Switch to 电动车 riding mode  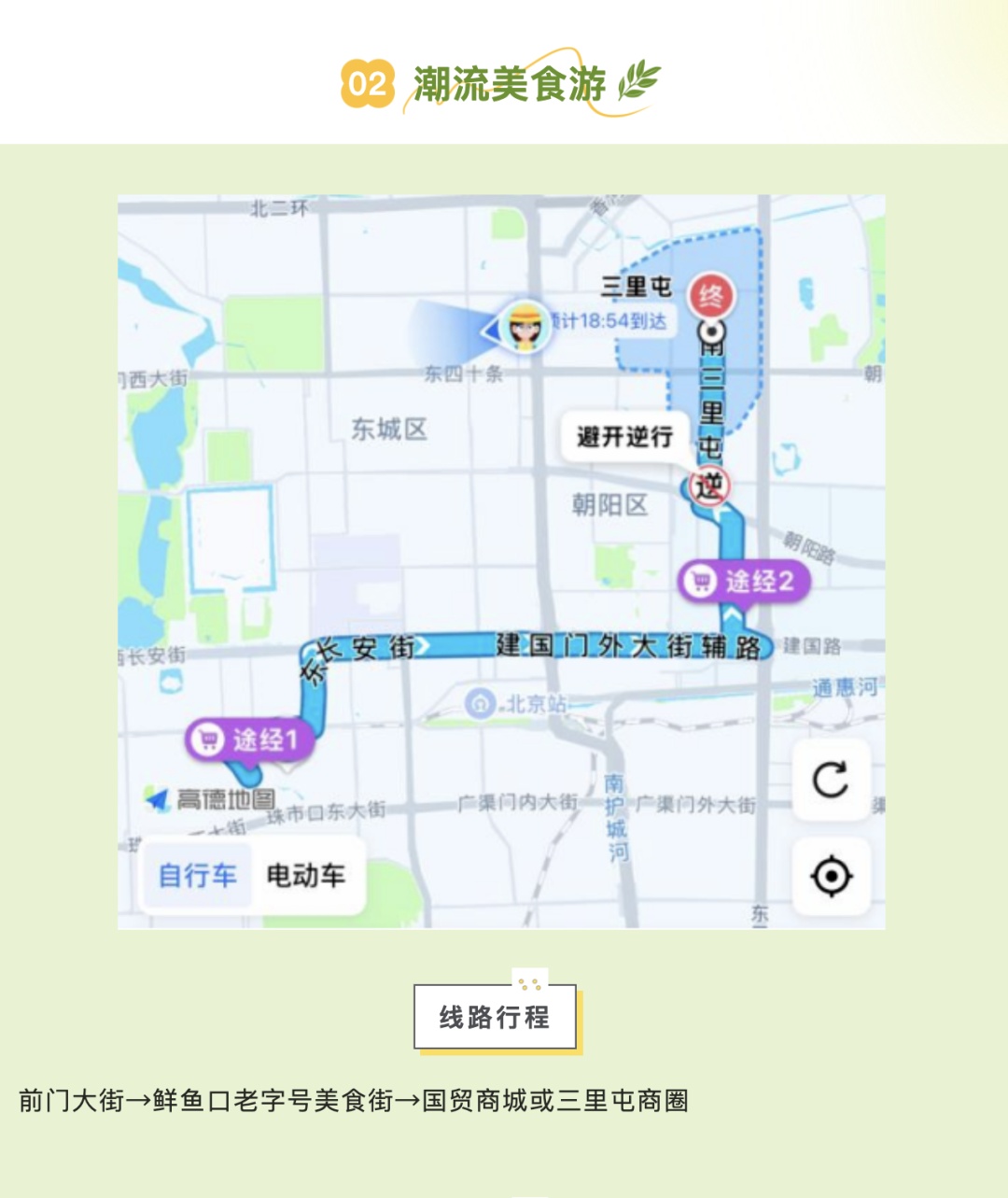point(307,876)
